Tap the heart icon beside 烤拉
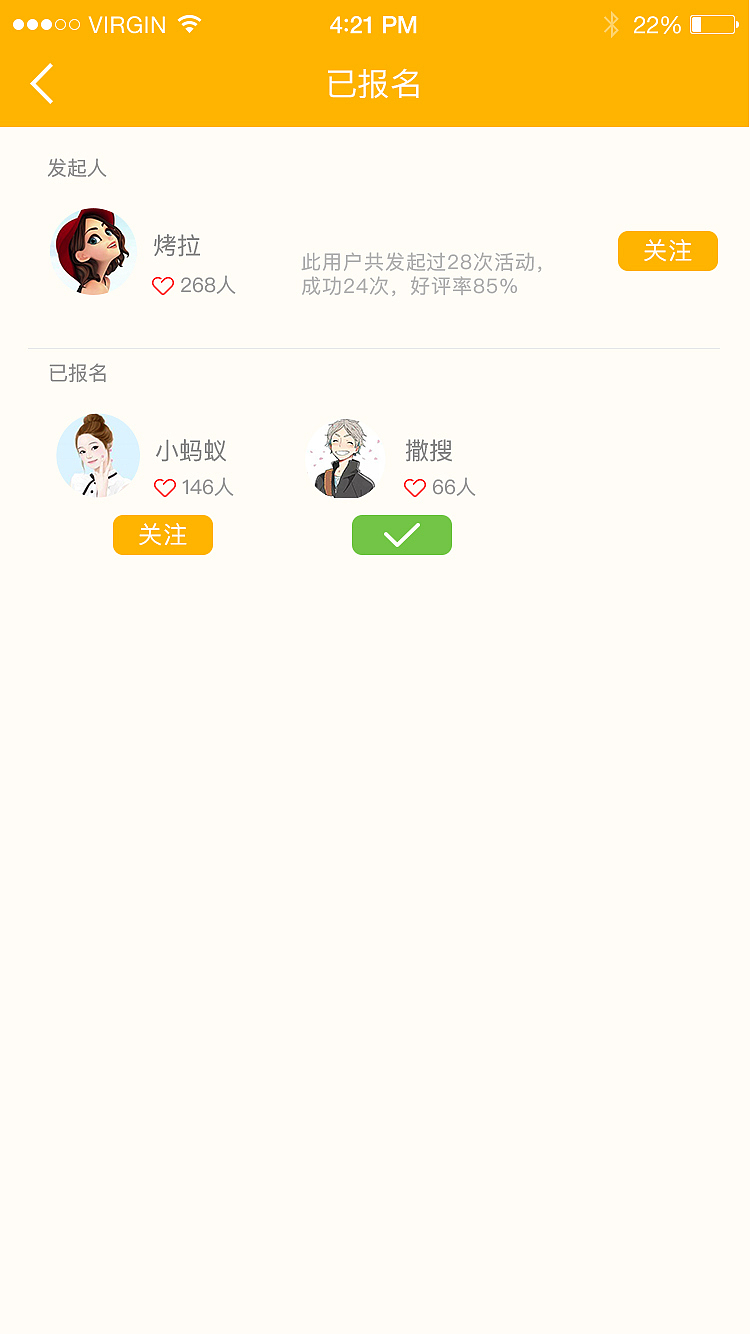Viewport: 750px width, 1334px height. click(x=163, y=285)
